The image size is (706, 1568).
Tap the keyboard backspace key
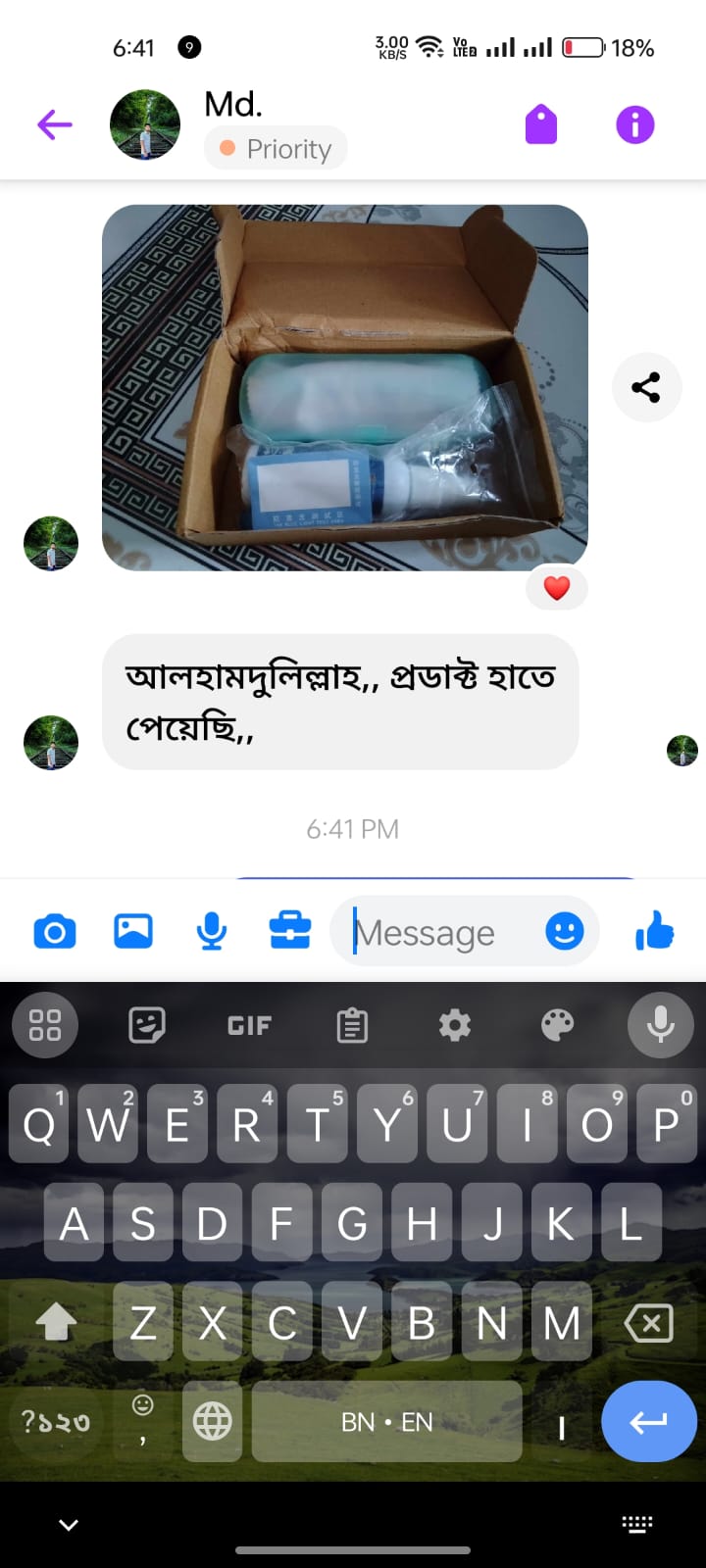[x=649, y=1323]
